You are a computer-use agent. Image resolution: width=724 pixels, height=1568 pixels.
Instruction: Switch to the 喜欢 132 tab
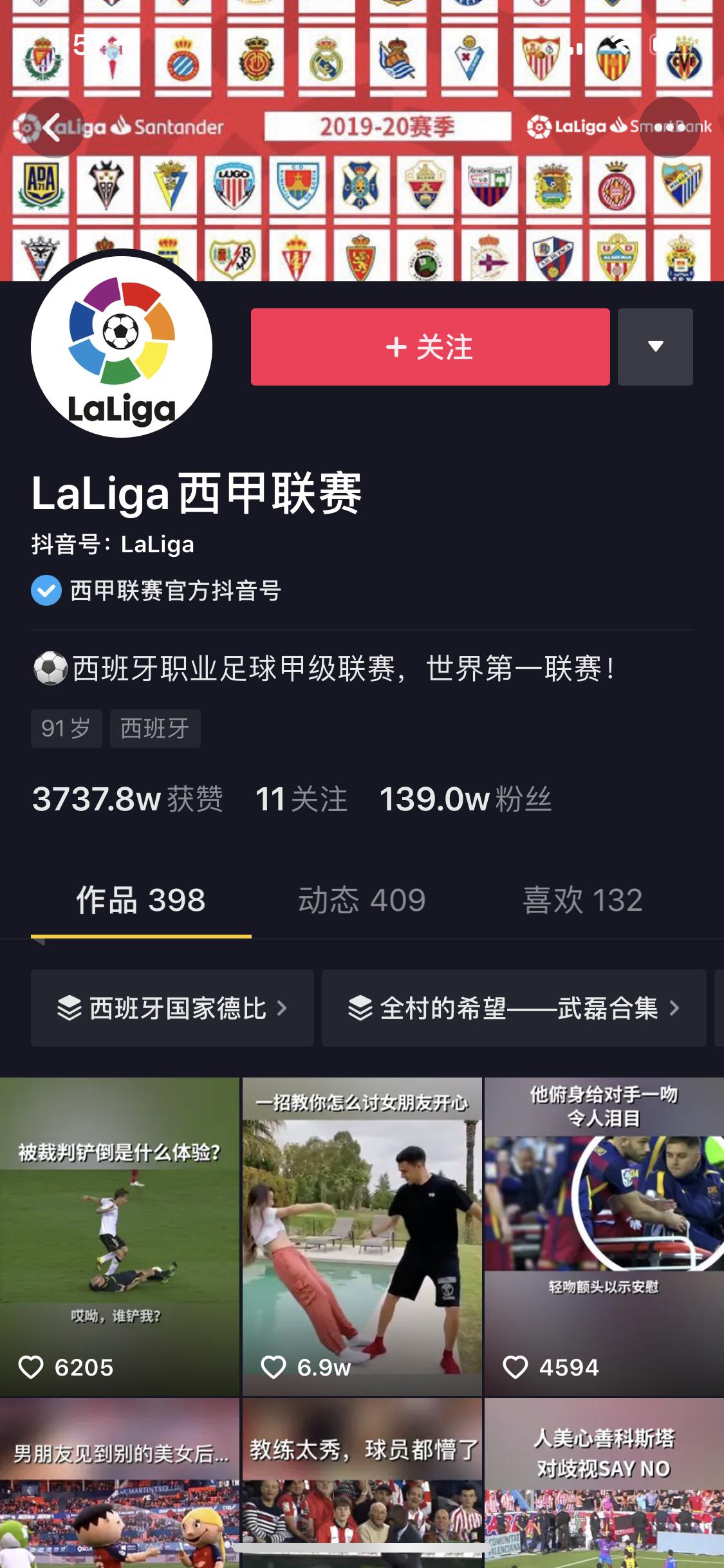(x=582, y=900)
